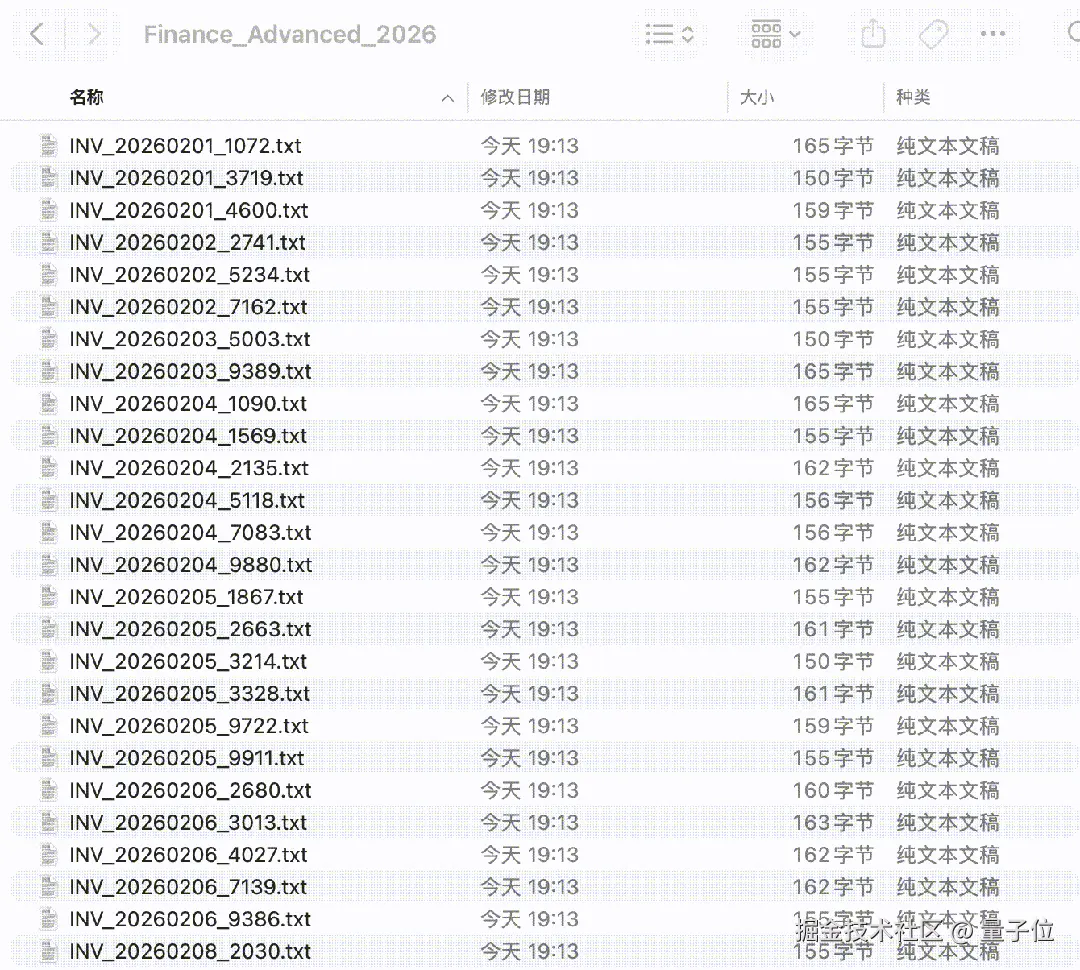This screenshot has width=1080, height=970.
Task: Open the list view switcher
Action: tap(669, 34)
